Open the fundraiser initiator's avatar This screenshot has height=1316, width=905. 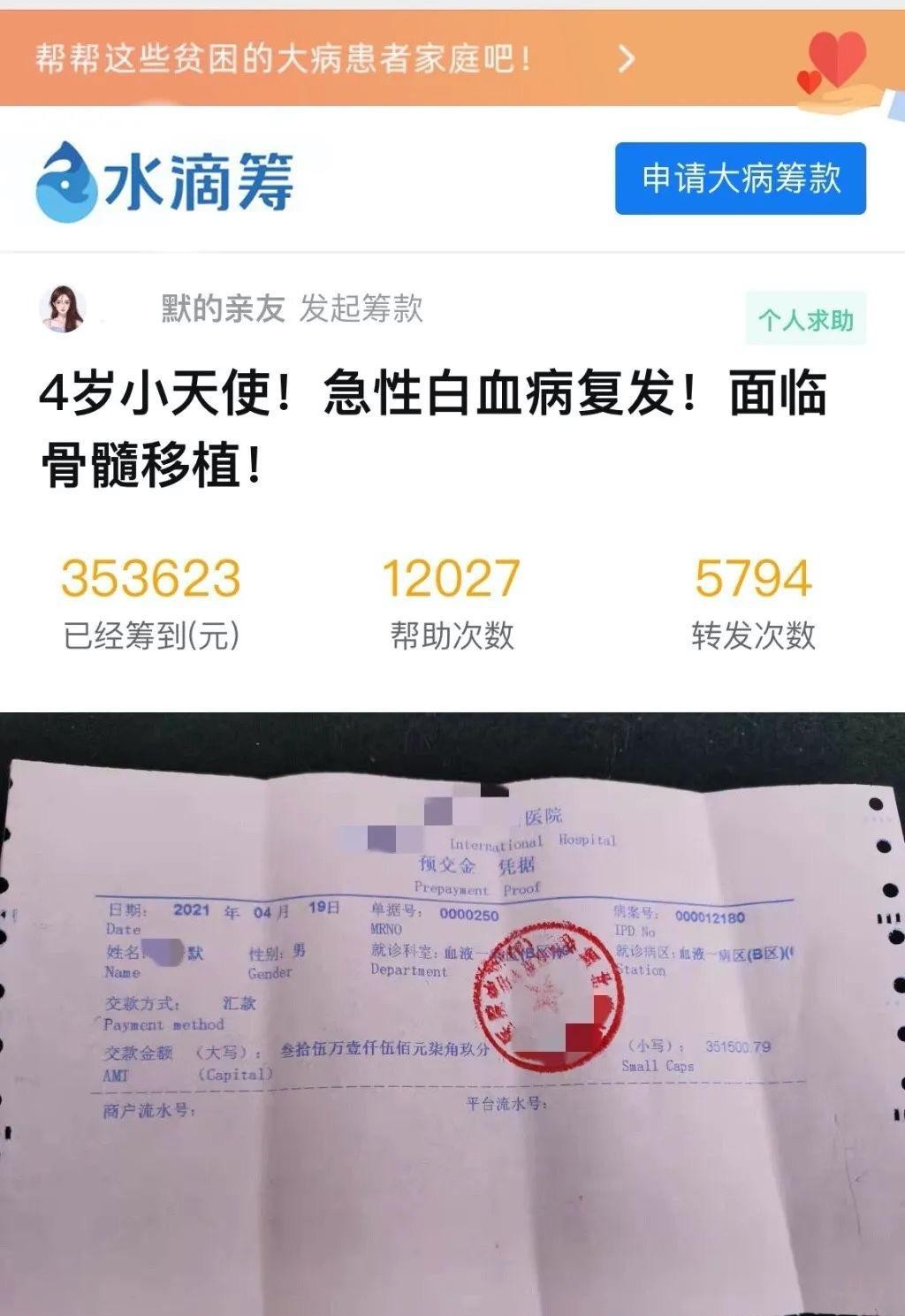click(63, 309)
